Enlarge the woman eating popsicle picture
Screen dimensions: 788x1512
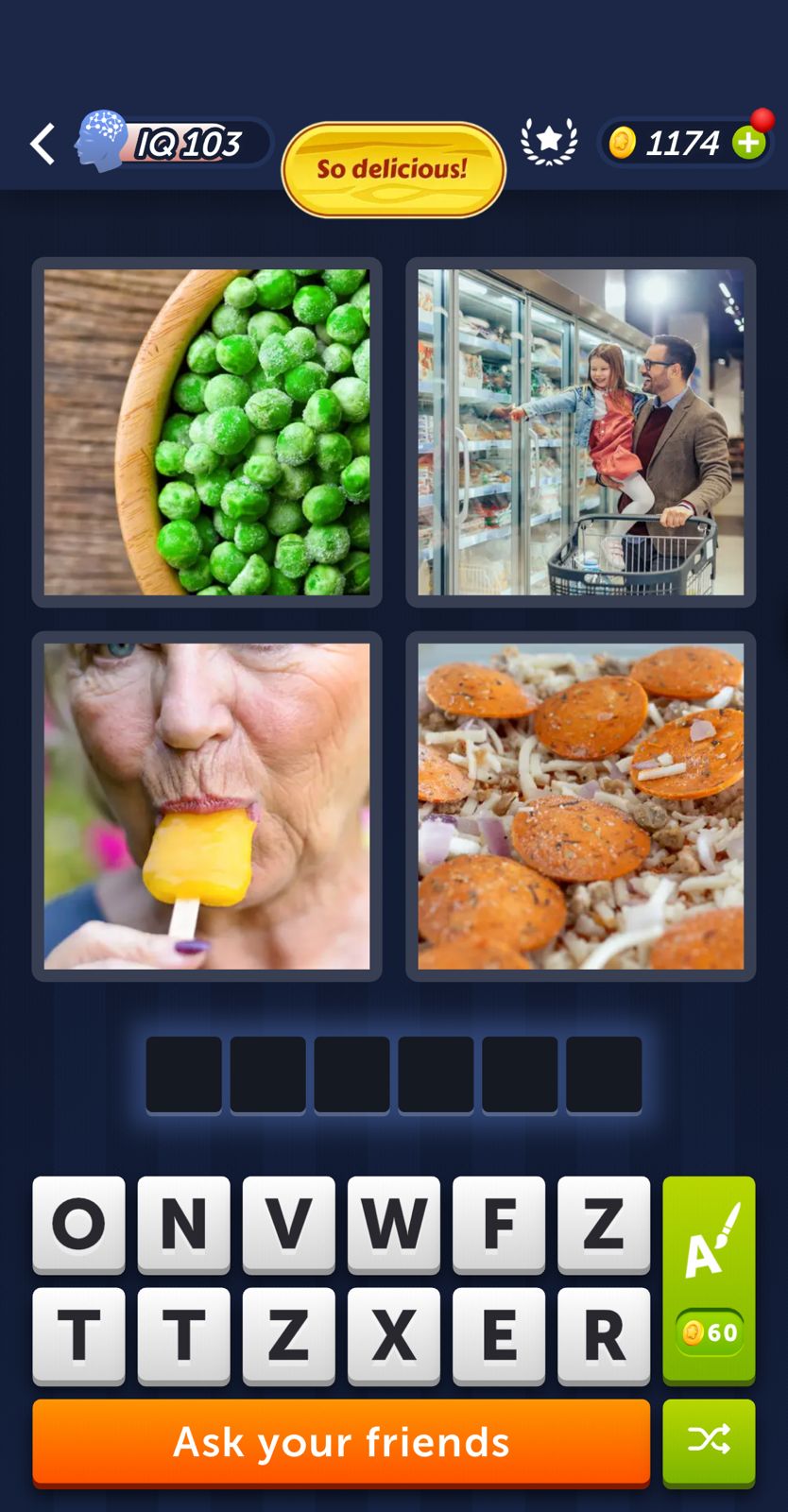(207, 806)
